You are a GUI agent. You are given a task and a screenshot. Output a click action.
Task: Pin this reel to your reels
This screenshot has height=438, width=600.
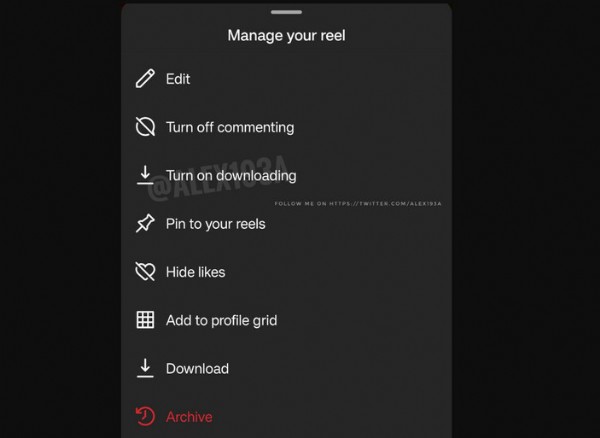click(x=215, y=224)
